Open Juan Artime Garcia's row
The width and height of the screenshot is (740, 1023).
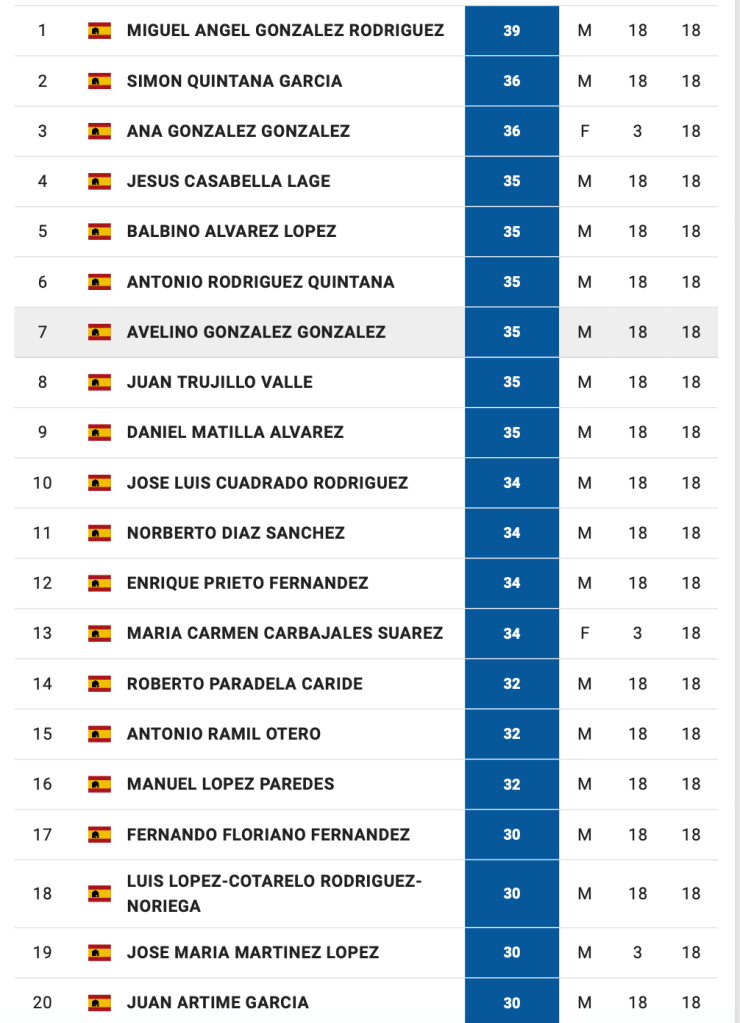[x=217, y=1002]
